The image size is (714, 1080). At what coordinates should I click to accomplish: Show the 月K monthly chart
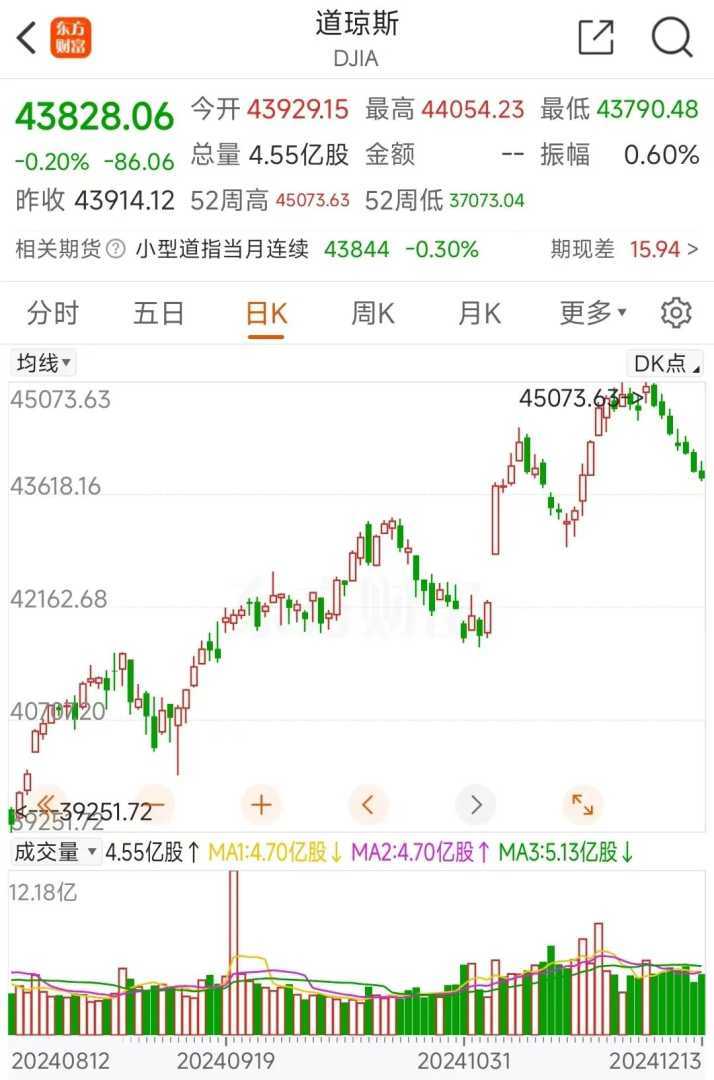click(x=479, y=314)
